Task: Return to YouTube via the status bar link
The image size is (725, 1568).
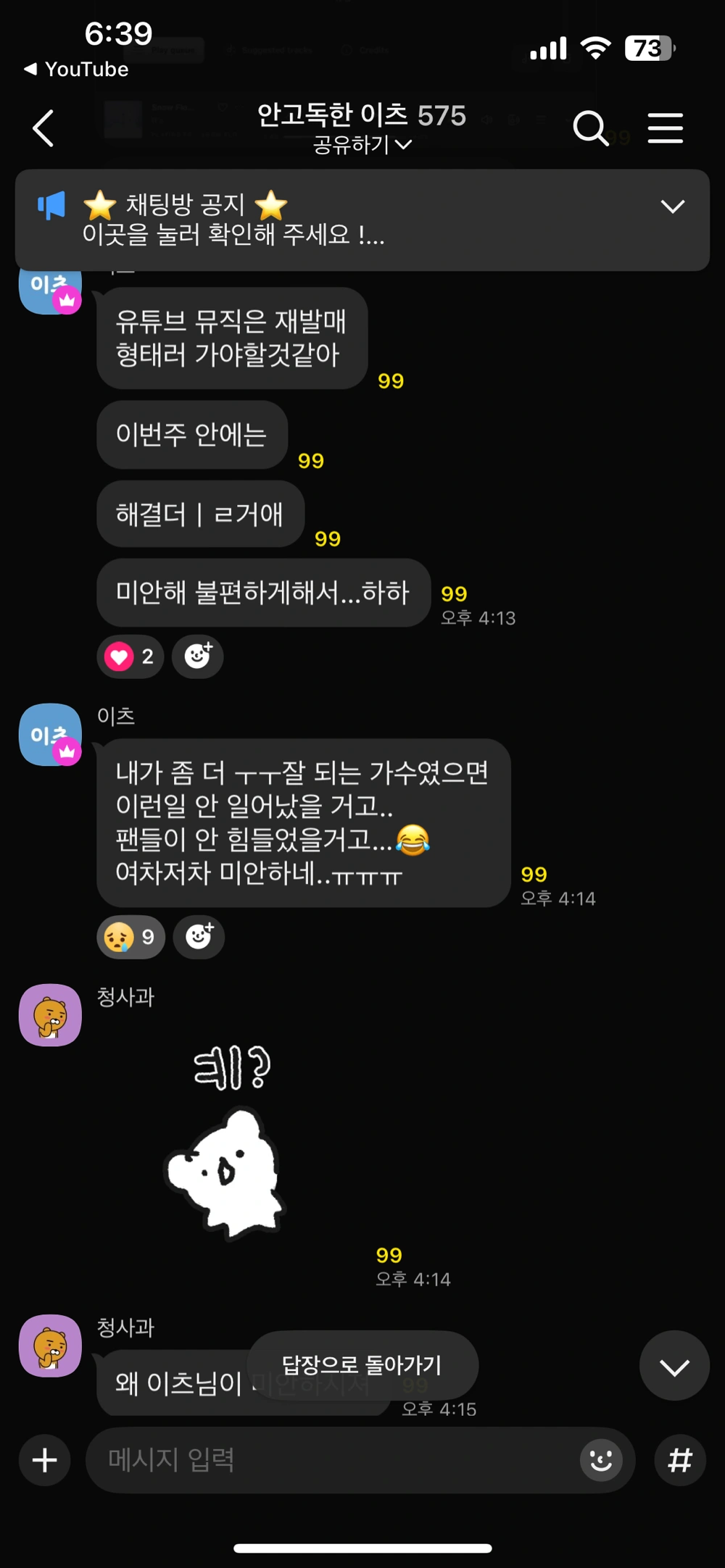Action: pos(76,70)
